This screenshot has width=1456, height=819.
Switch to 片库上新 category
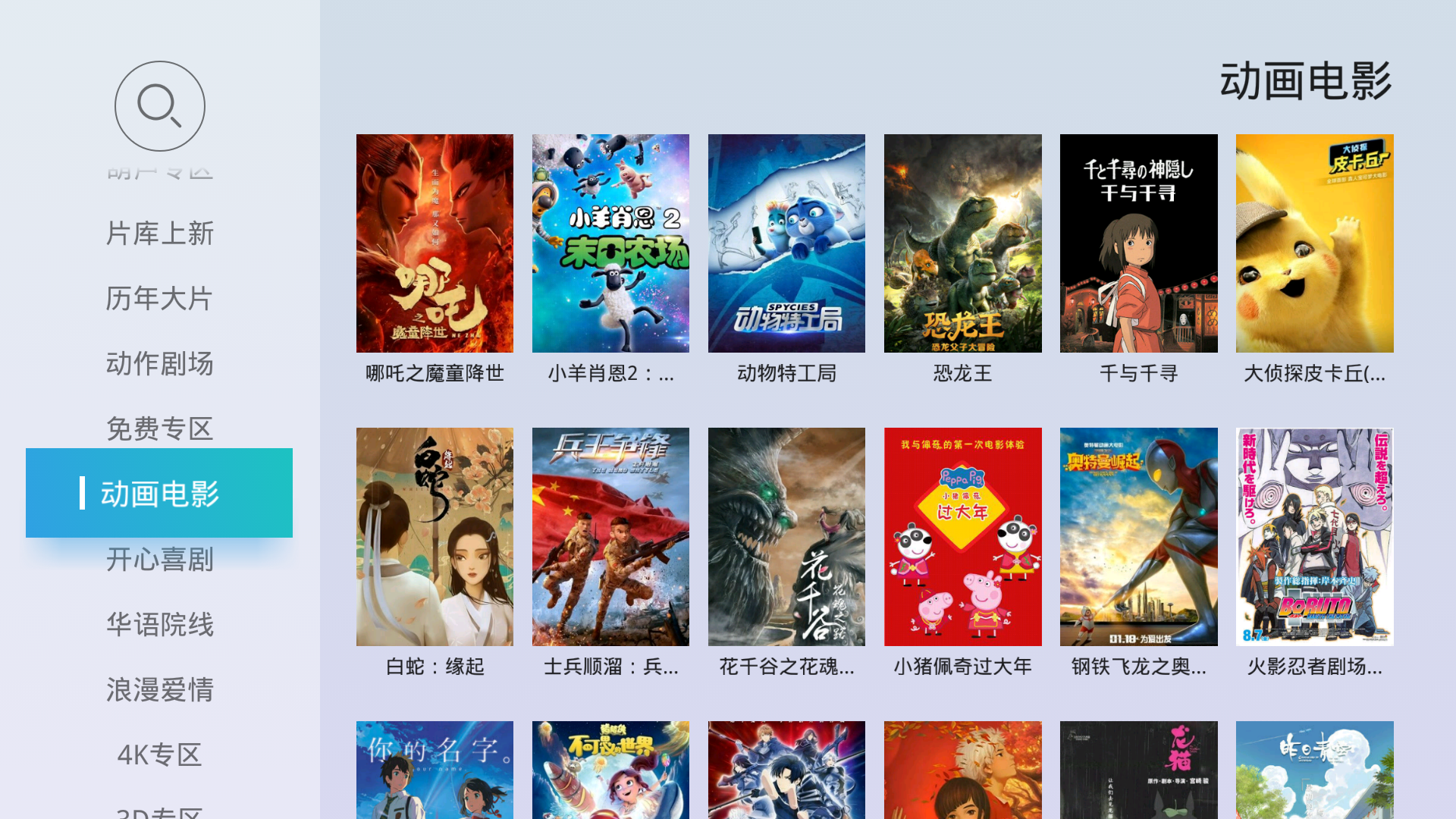click(x=159, y=234)
